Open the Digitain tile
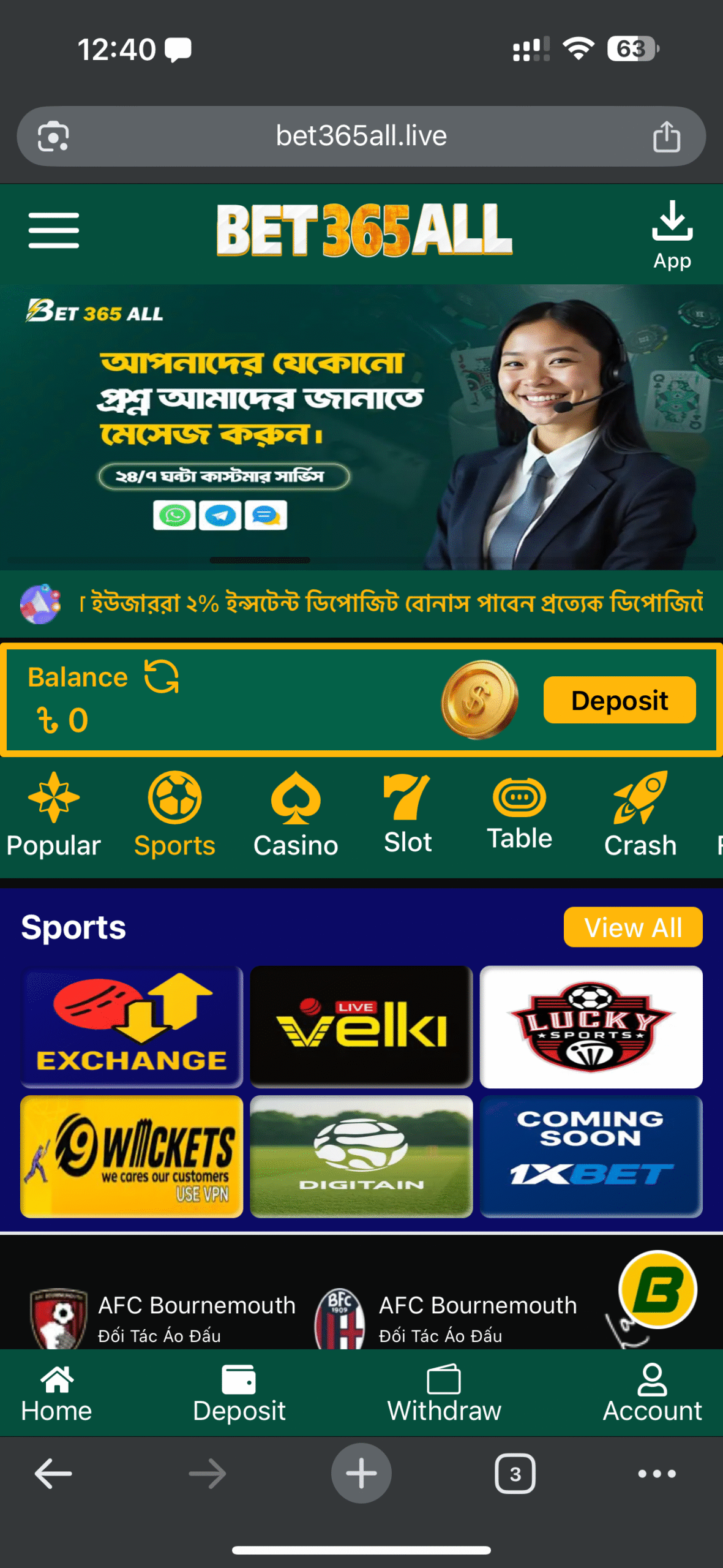The image size is (723, 1568). [361, 1156]
